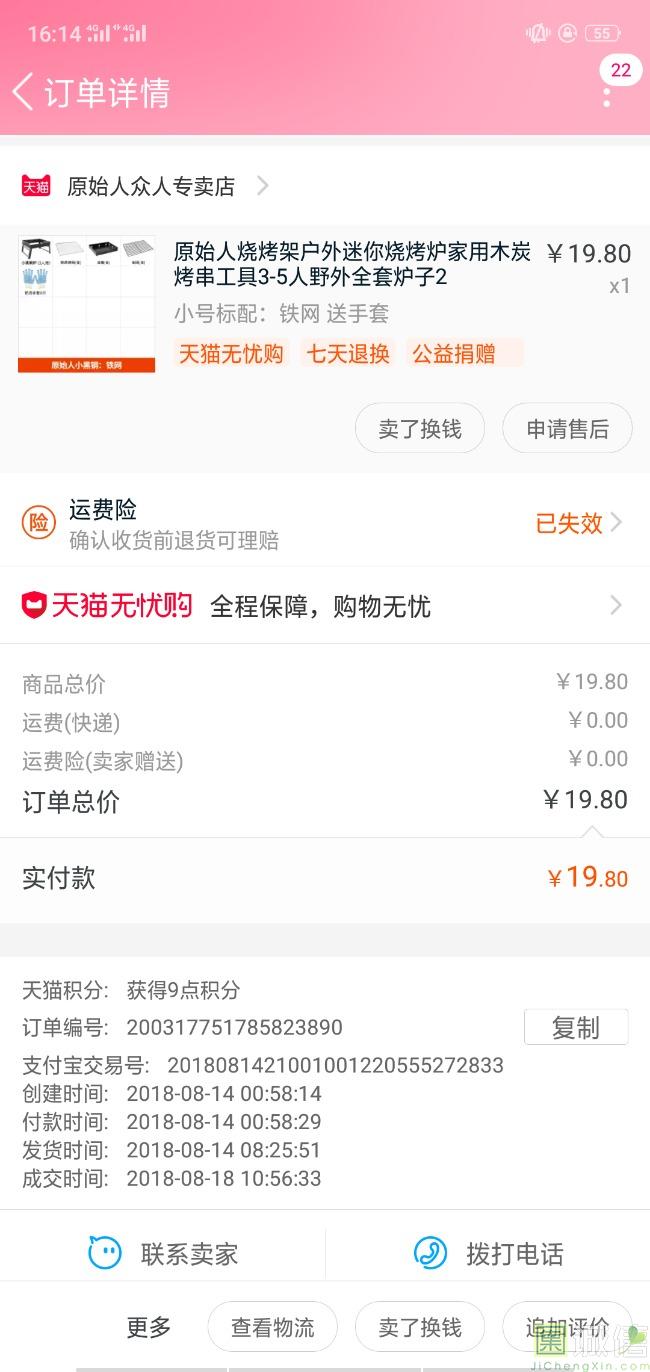Viewport: 650px width, 1372px height.
Task: Apply for after-sales via 申请售后
Action: [x=567, y=429]
